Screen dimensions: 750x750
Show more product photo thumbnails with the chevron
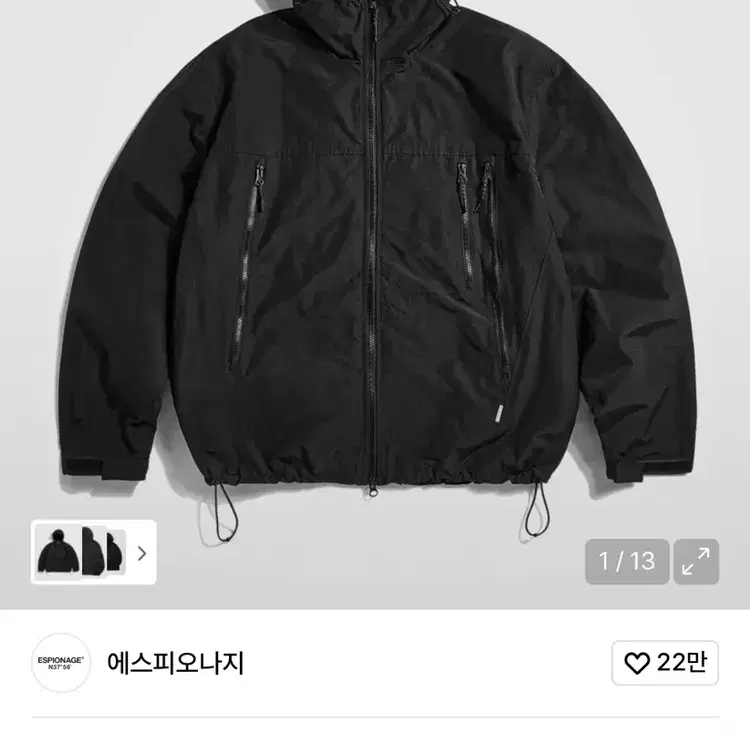[142, 552]
